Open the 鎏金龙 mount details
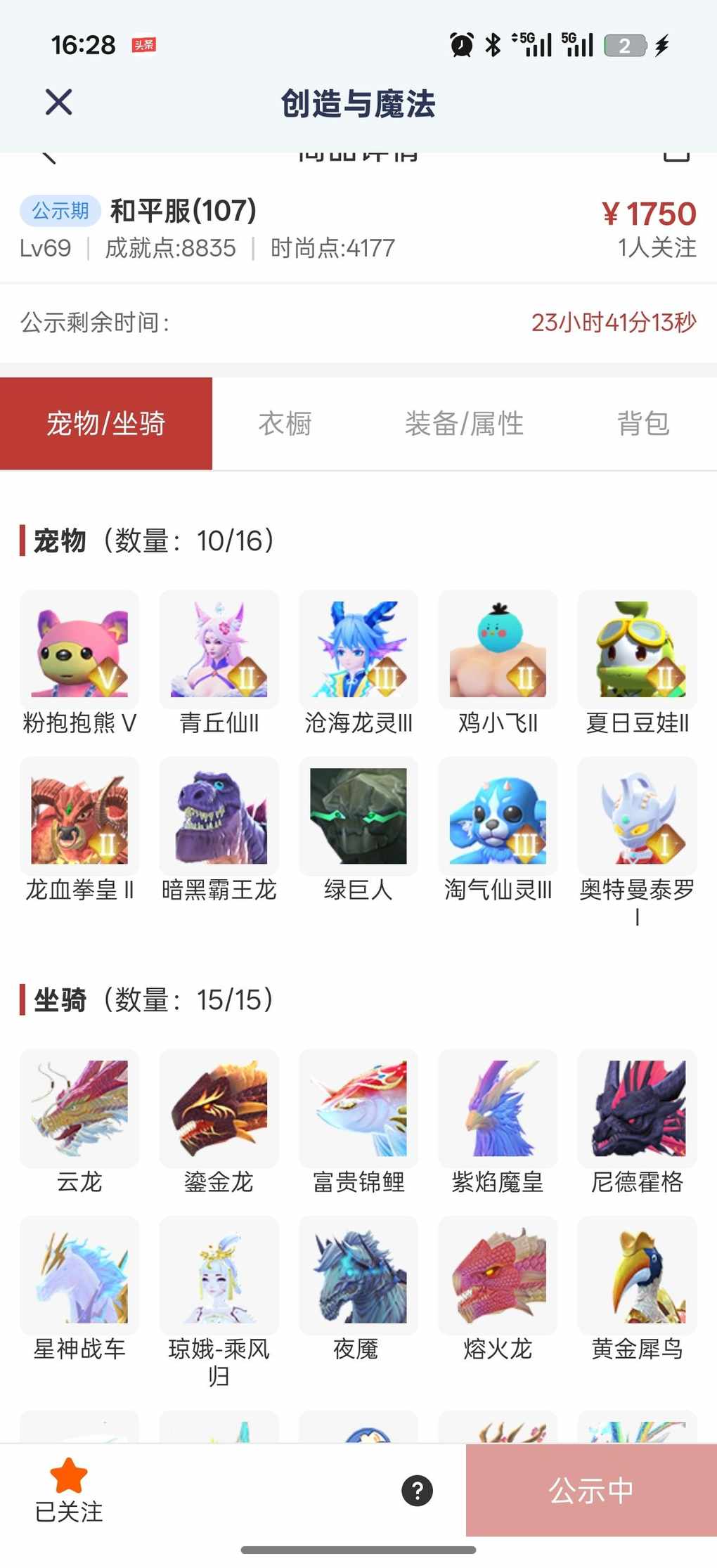 [219, 1108]
